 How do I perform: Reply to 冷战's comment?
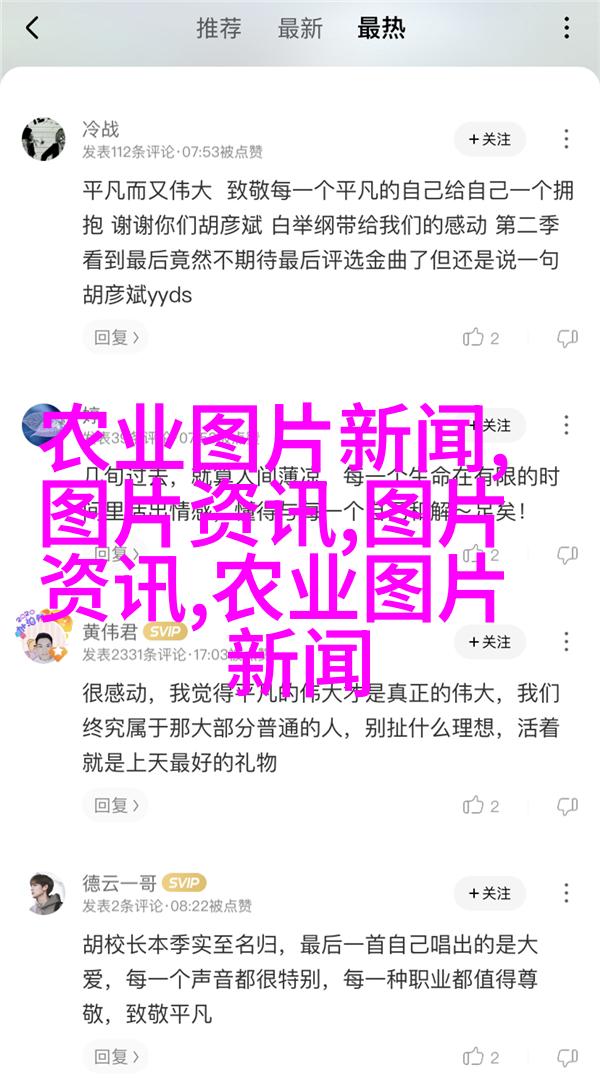[111, 338]
